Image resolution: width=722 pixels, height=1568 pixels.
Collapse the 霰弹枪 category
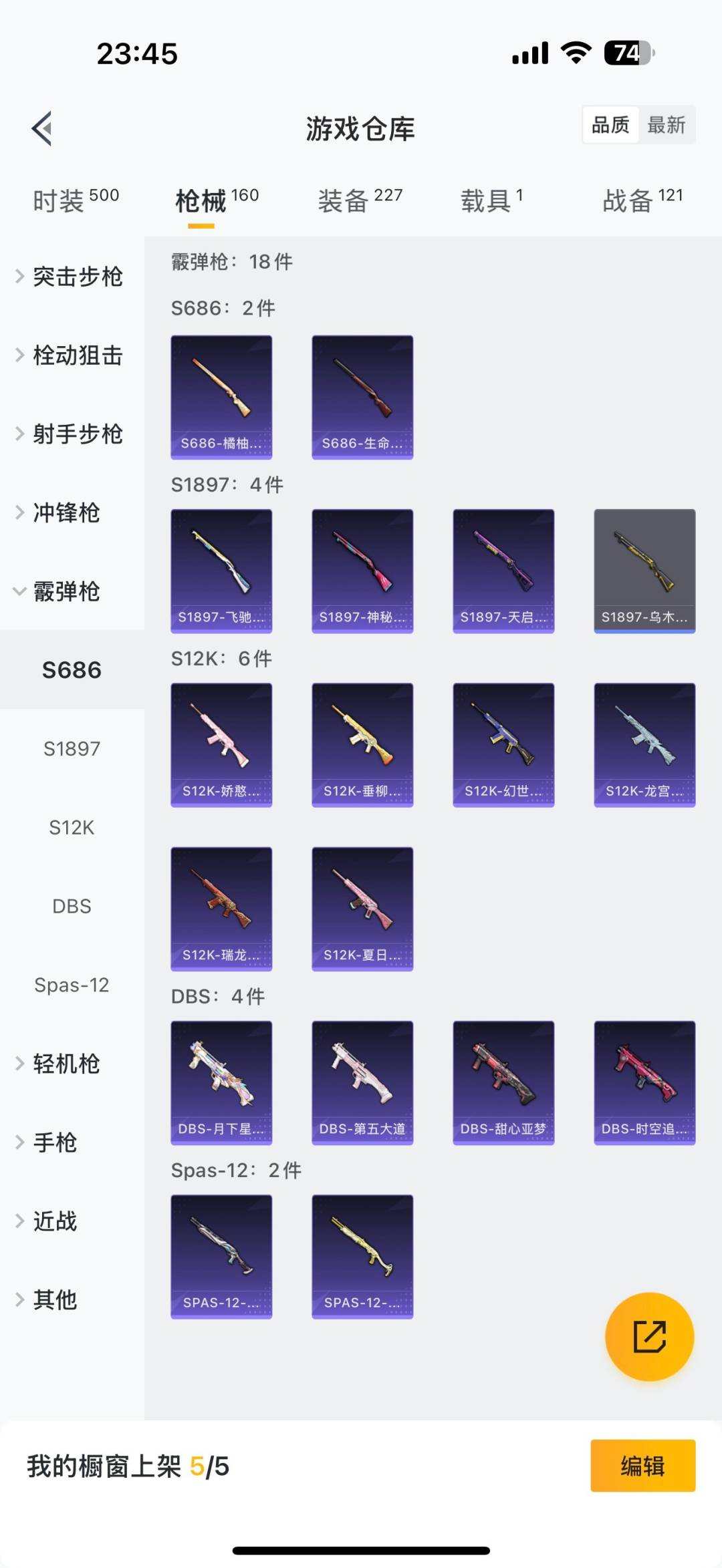tap(66, 591)
